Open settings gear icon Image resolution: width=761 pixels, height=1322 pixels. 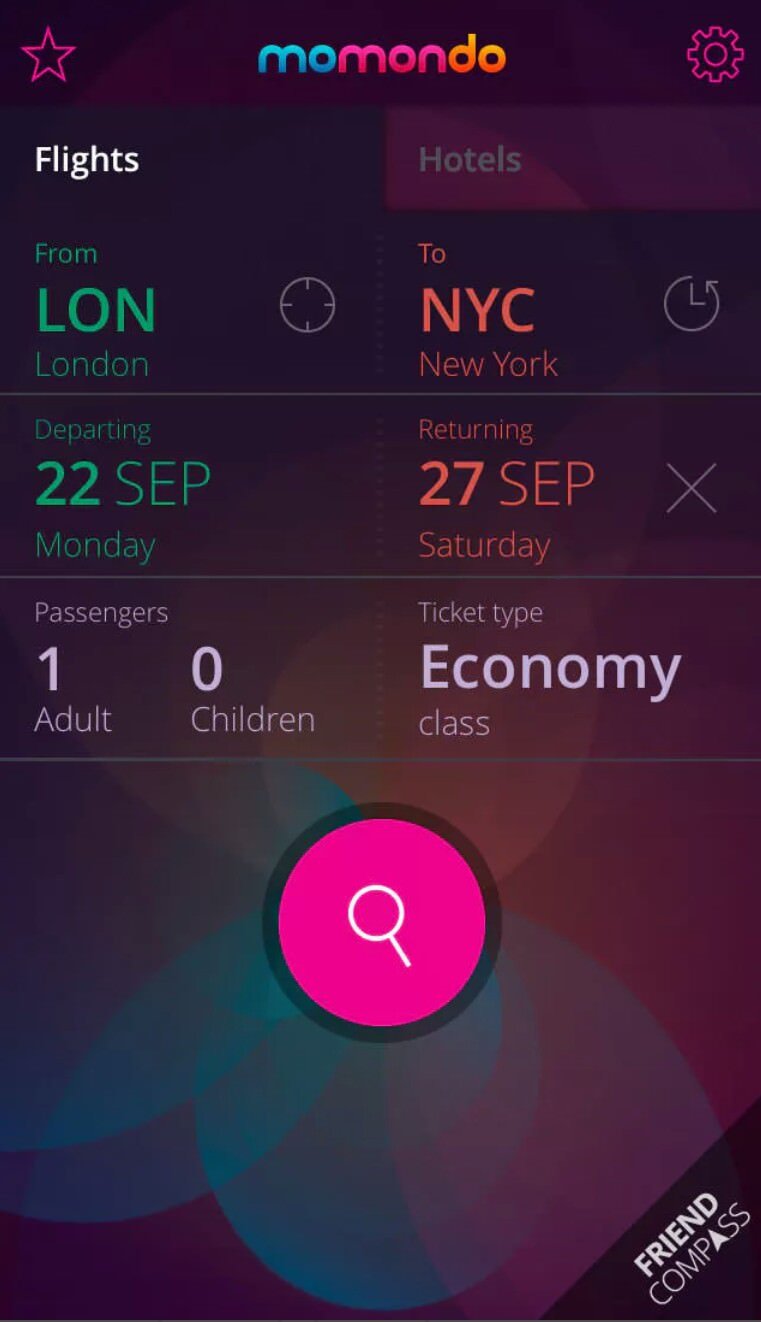click(x=715, y=55)
